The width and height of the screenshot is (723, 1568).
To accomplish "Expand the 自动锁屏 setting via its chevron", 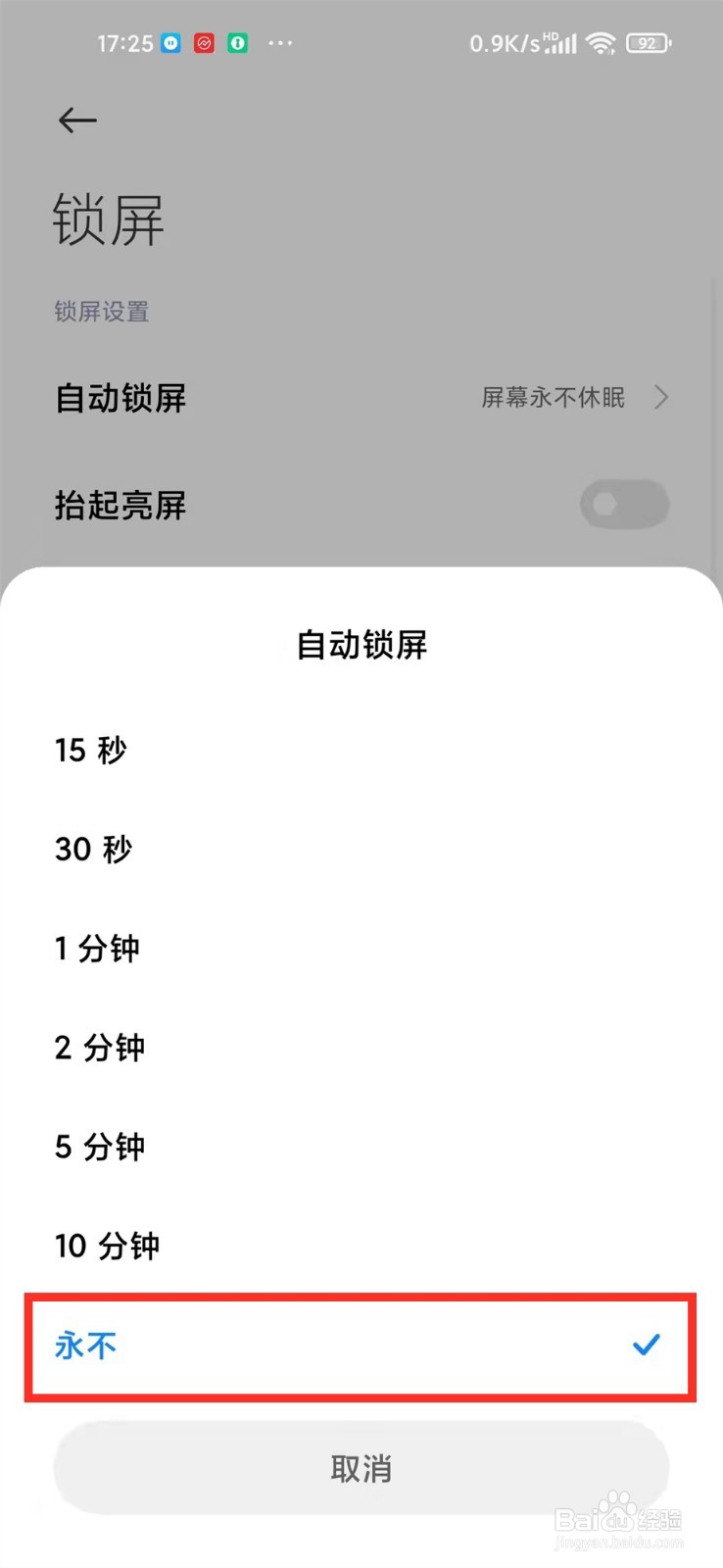I will (661, 397).
